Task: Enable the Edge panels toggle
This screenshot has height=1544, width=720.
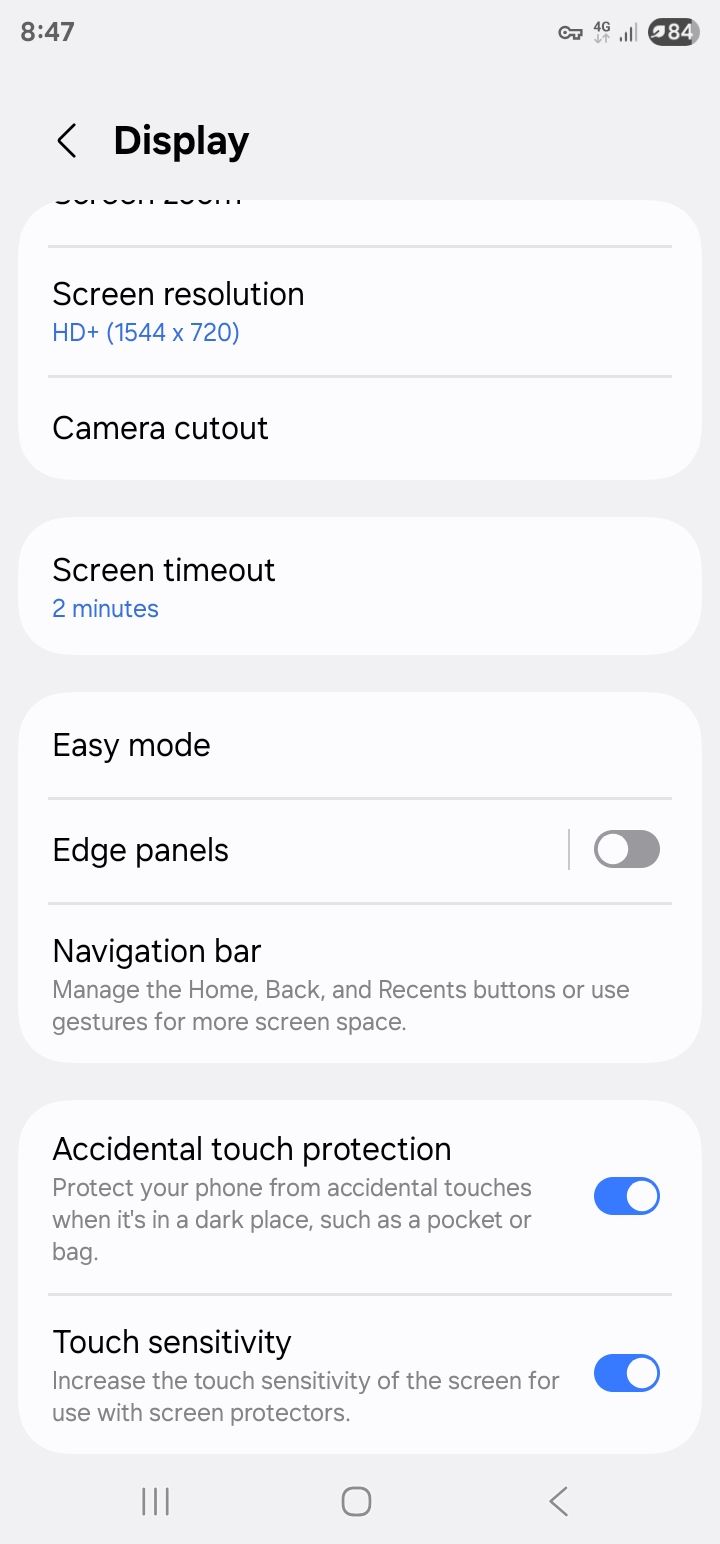Action: 626,848
